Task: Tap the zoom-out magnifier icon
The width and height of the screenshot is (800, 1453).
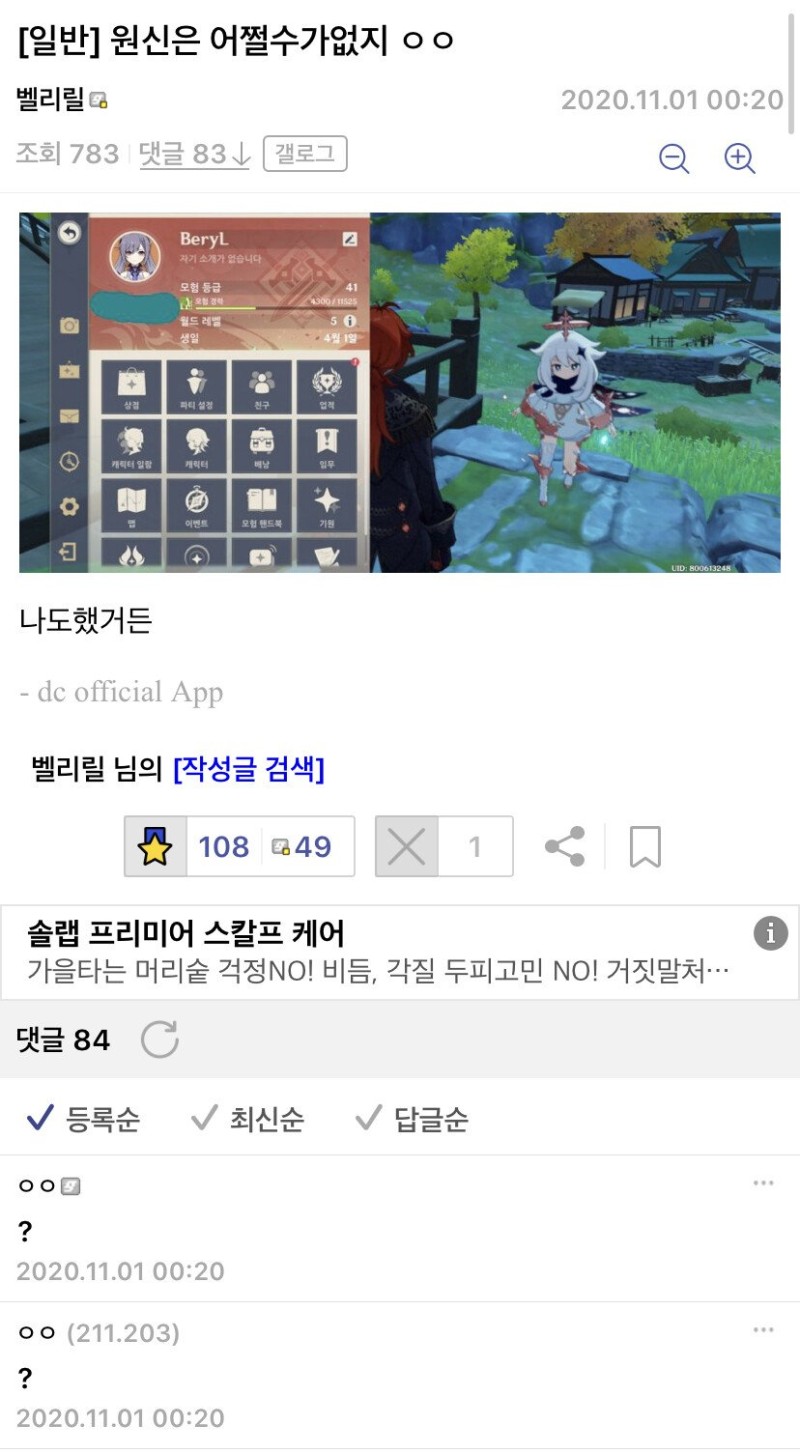Action: pos(674,158)
